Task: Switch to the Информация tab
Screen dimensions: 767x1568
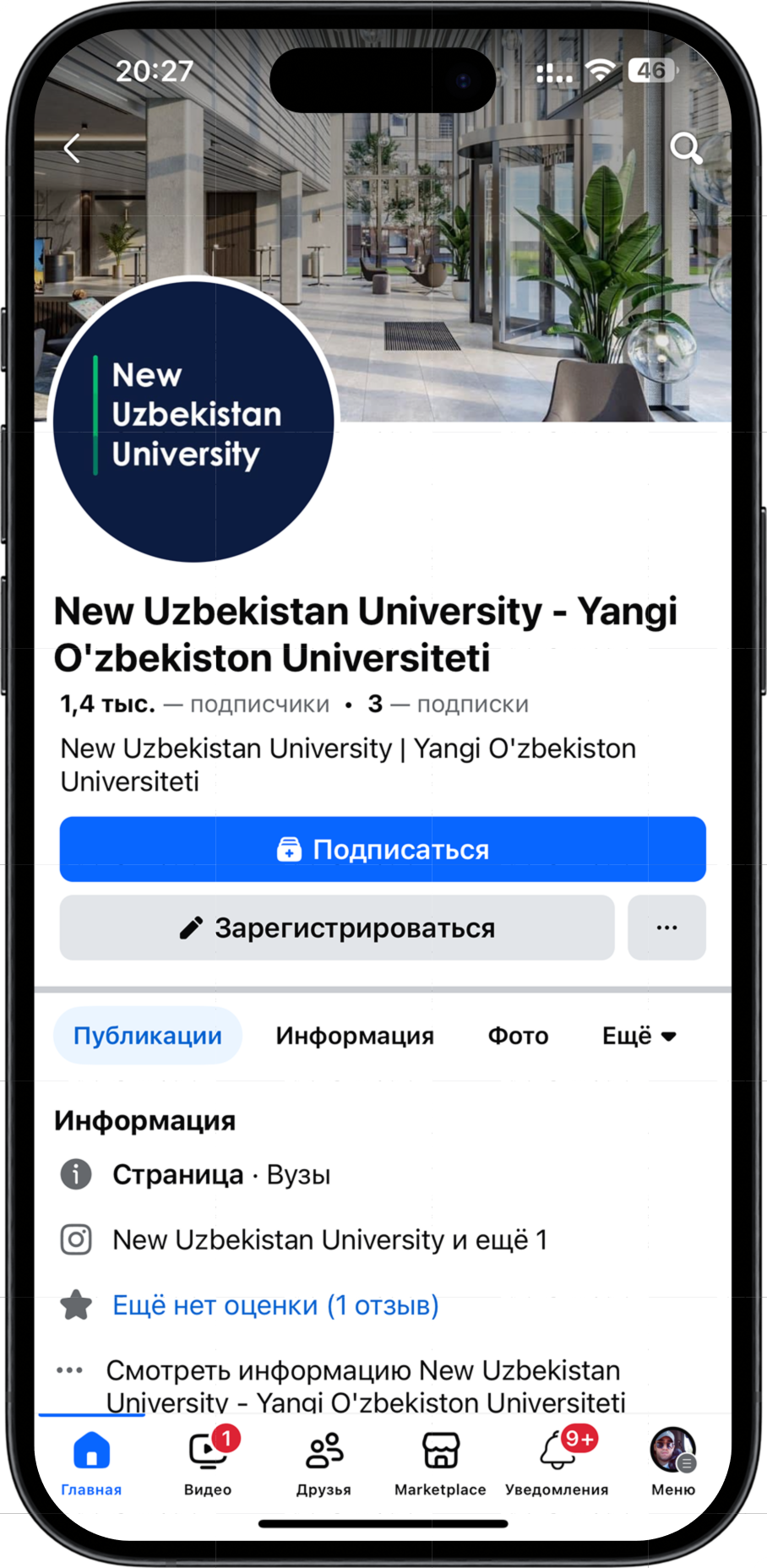Action: [x=355, y=1036]
